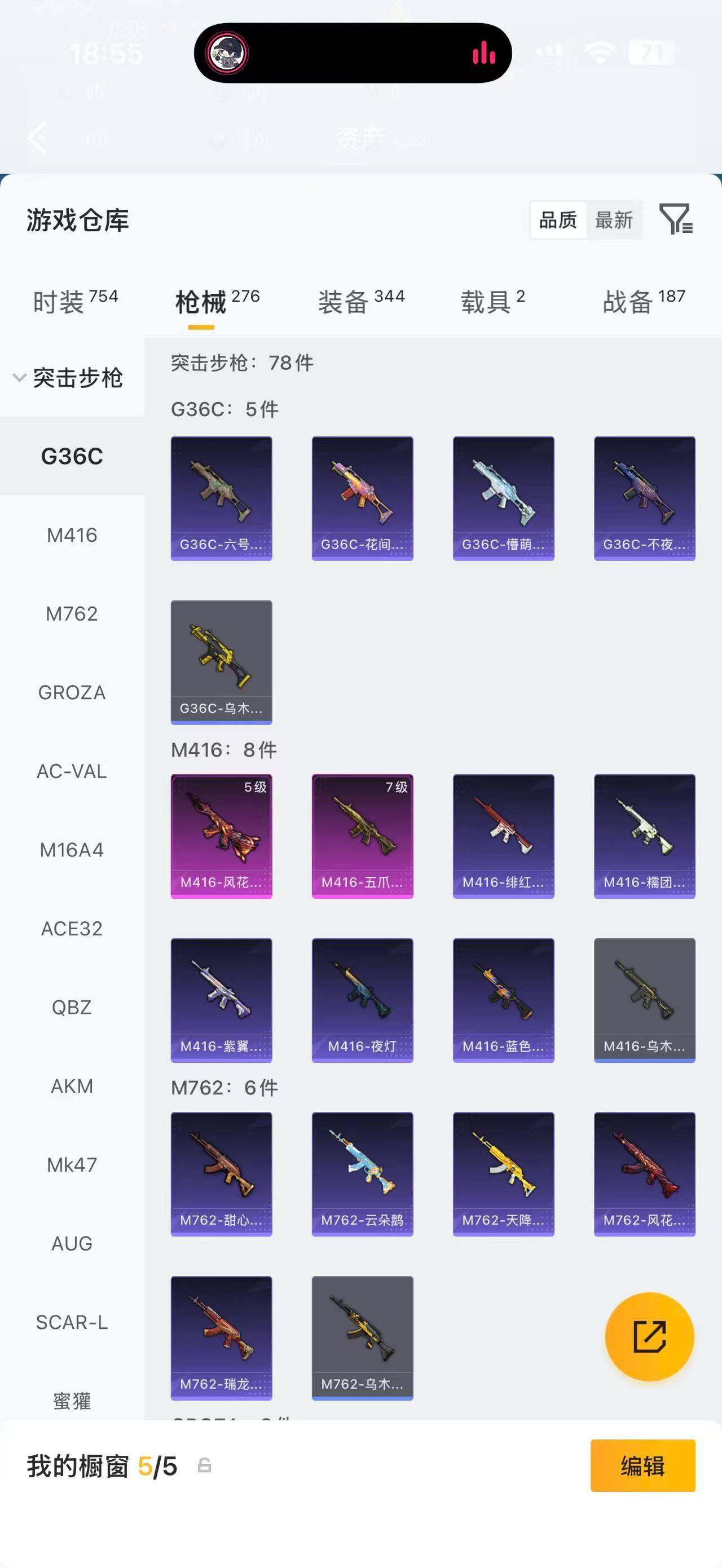
Task: Sort the warehouse by 最新
Action: click(614, 220)
